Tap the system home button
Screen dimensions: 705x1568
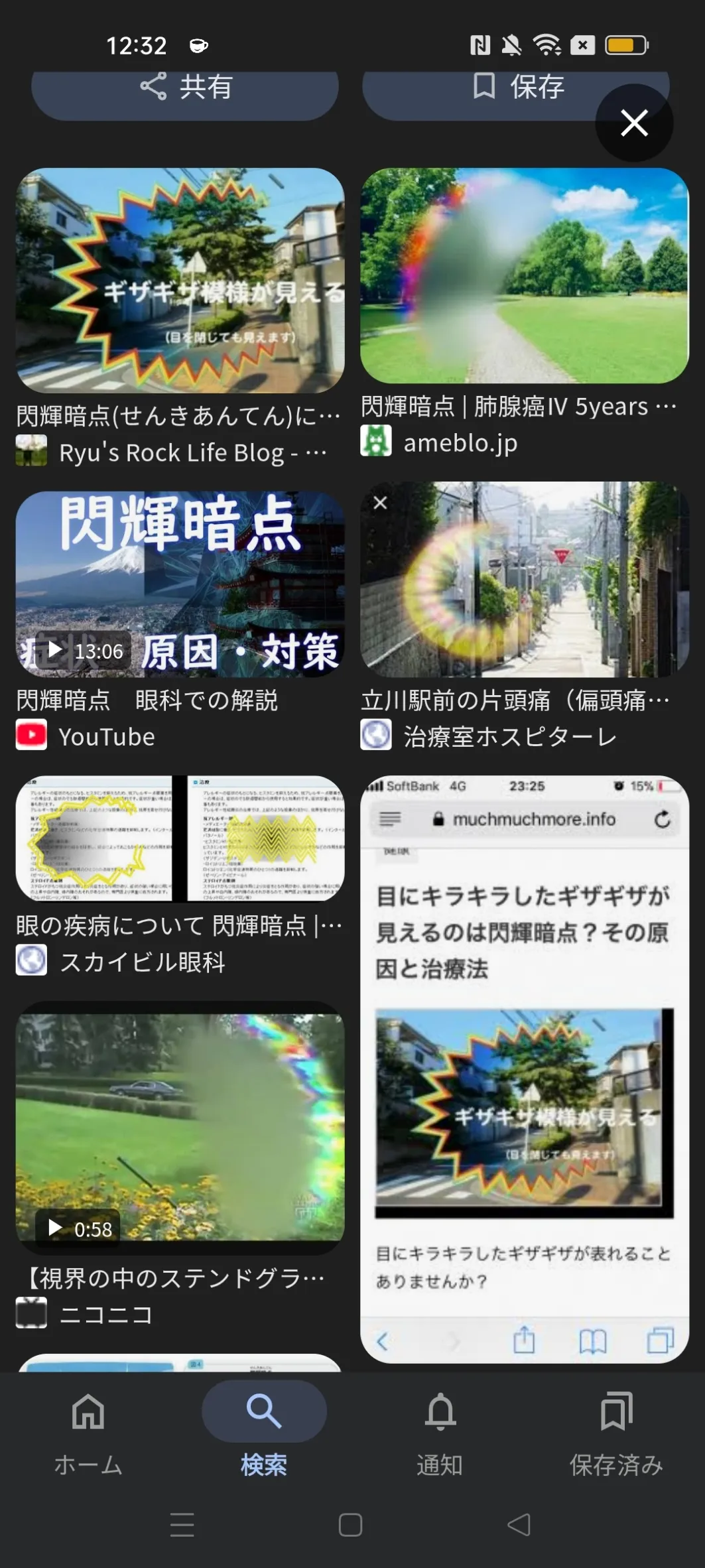point(350,1525)
